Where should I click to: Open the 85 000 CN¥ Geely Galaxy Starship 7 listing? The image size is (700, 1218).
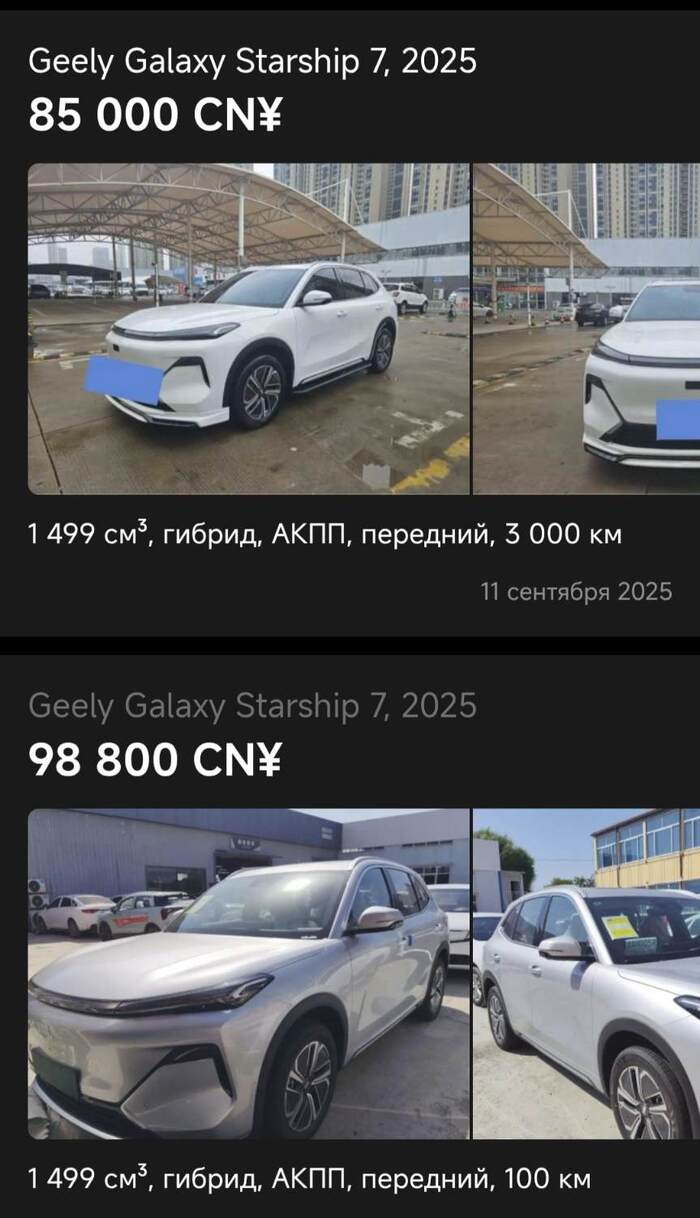(x=252, y=62)
